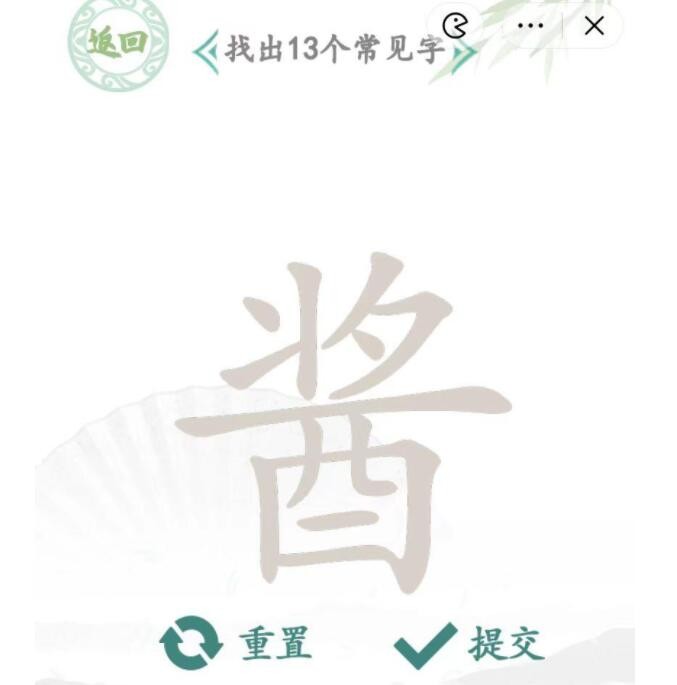Viewport: 677px width, 685px height.
Task: Close the mini-program with X
Action: pos(594,26)
